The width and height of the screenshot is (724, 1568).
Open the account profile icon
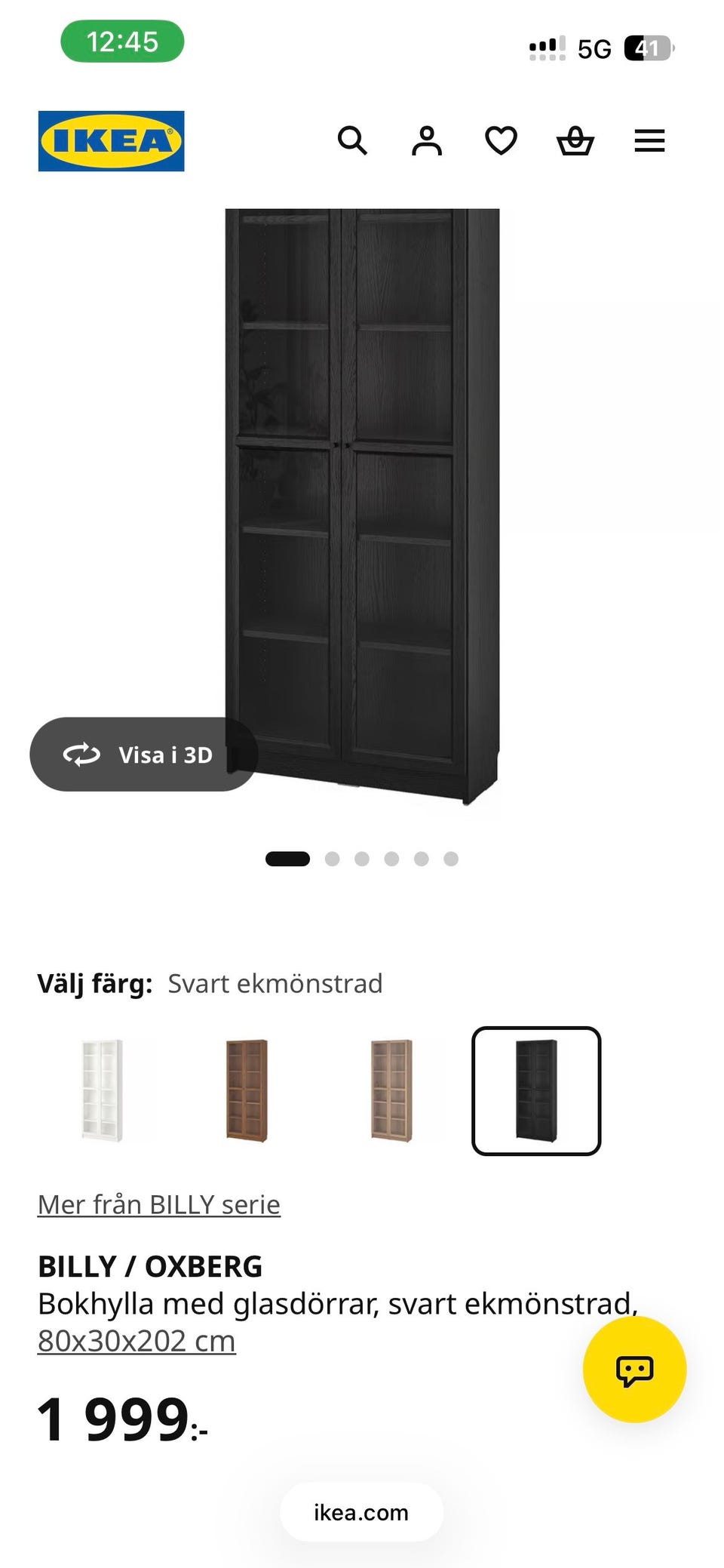(x=427, y=141)
